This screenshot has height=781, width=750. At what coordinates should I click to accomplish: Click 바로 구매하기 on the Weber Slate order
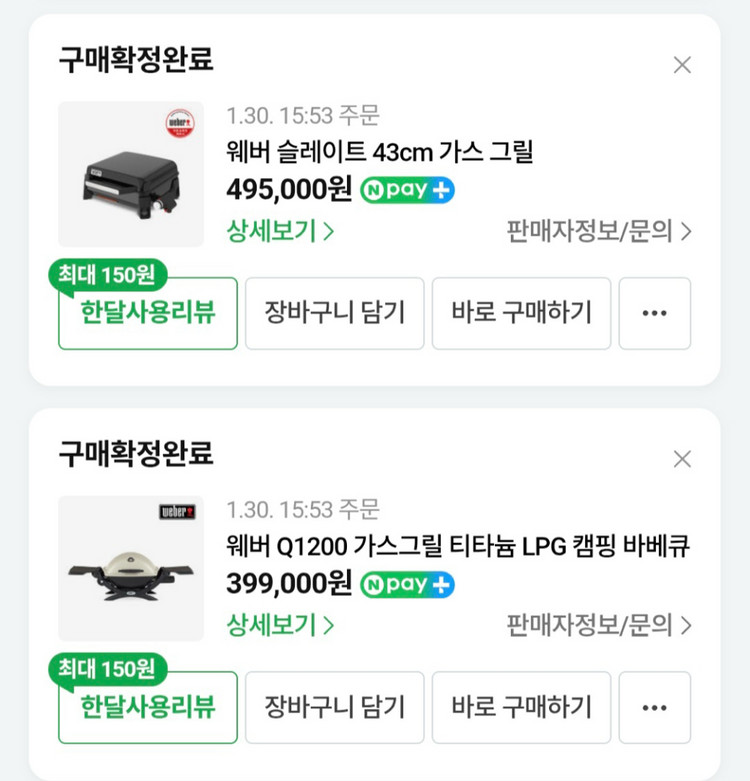521,314
